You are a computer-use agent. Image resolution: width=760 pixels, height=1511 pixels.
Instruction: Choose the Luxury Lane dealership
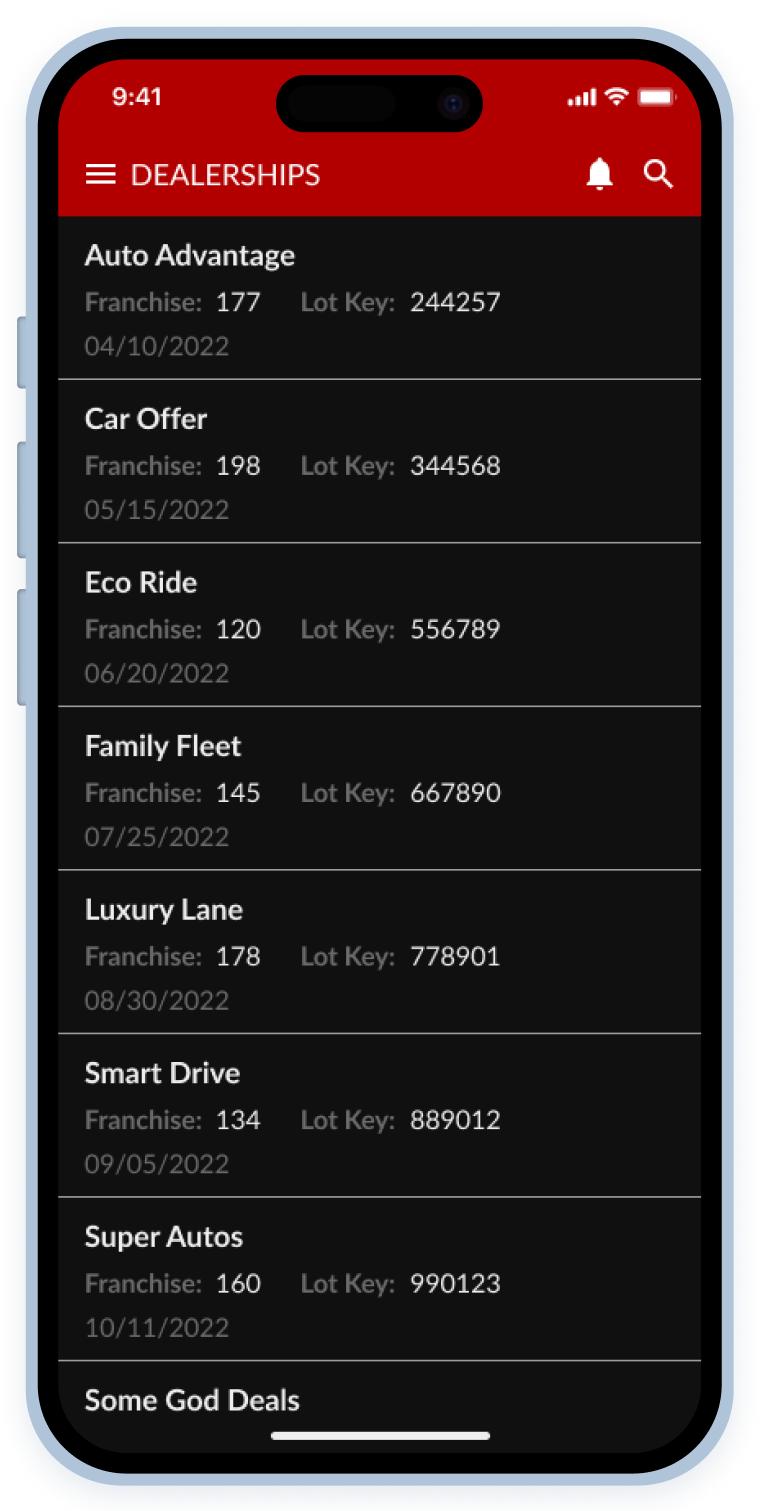tap(379, 953)
